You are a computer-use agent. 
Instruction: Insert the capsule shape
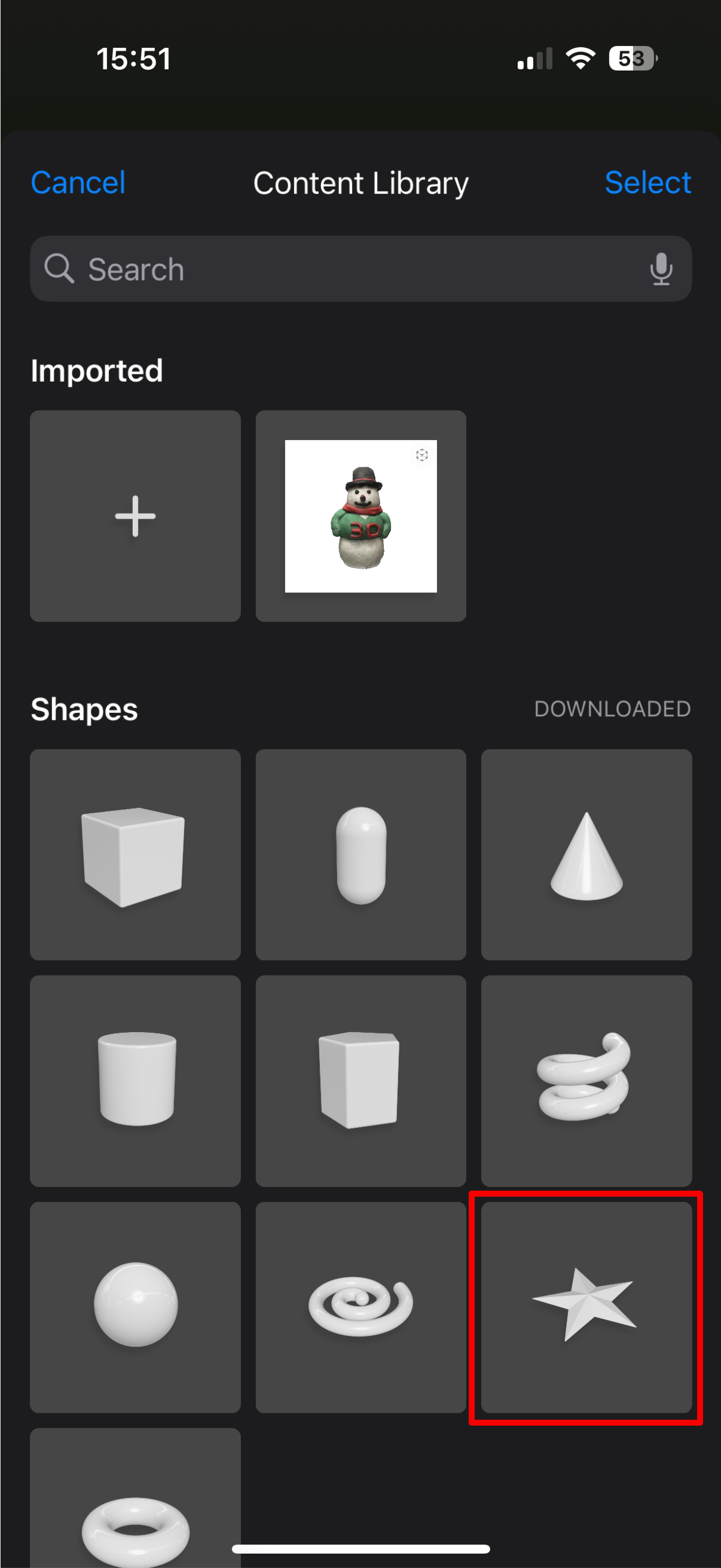[x=361, y=855]
